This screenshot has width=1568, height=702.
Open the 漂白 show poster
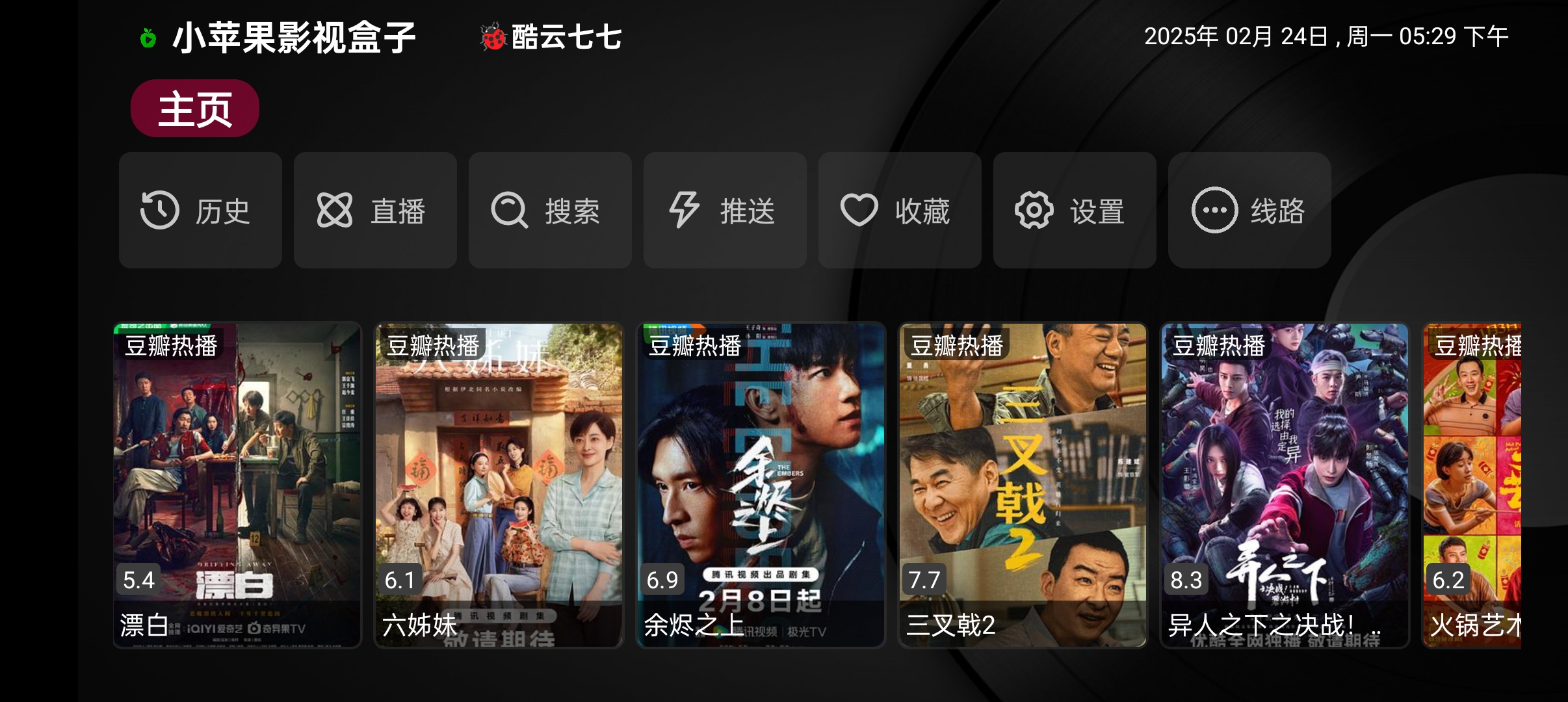[x=237, y=484]
